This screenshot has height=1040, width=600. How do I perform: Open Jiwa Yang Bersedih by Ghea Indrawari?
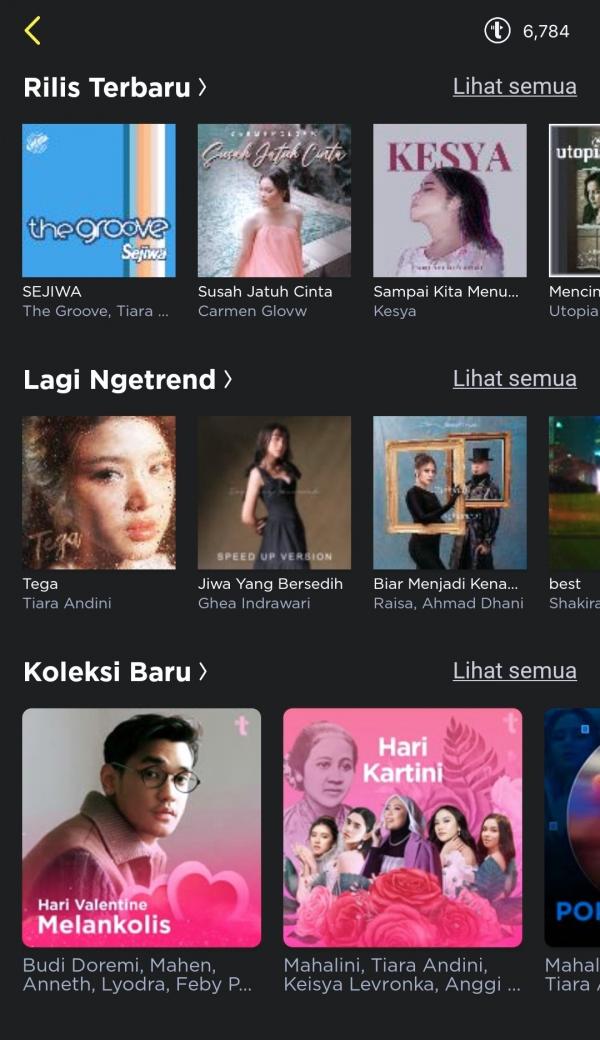[274, 493]
